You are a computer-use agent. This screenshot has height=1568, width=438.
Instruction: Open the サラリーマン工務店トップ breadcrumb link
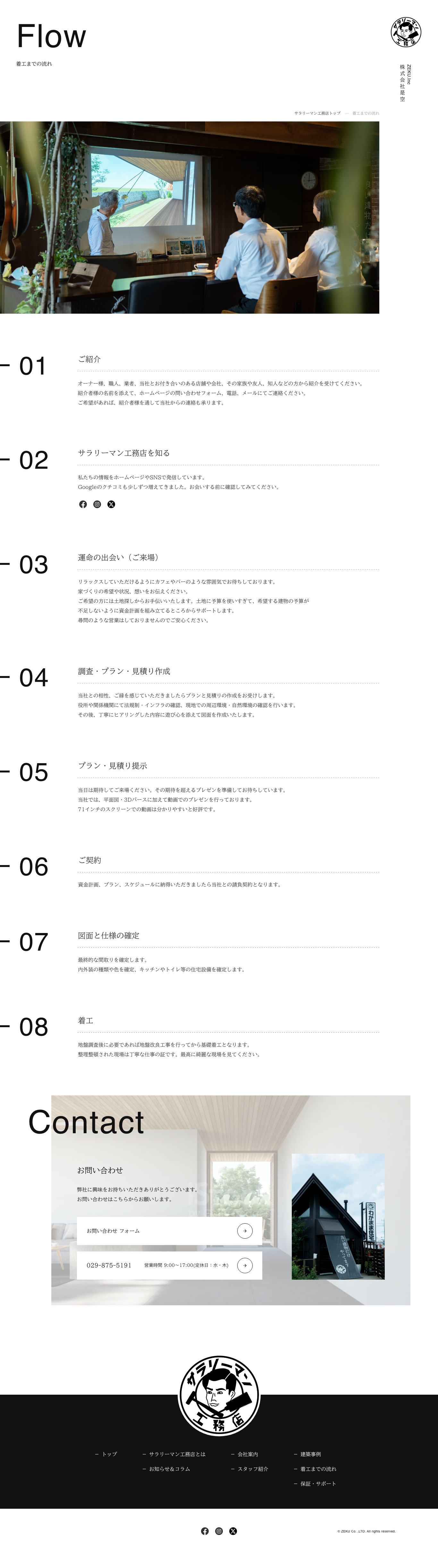point(317,113)
